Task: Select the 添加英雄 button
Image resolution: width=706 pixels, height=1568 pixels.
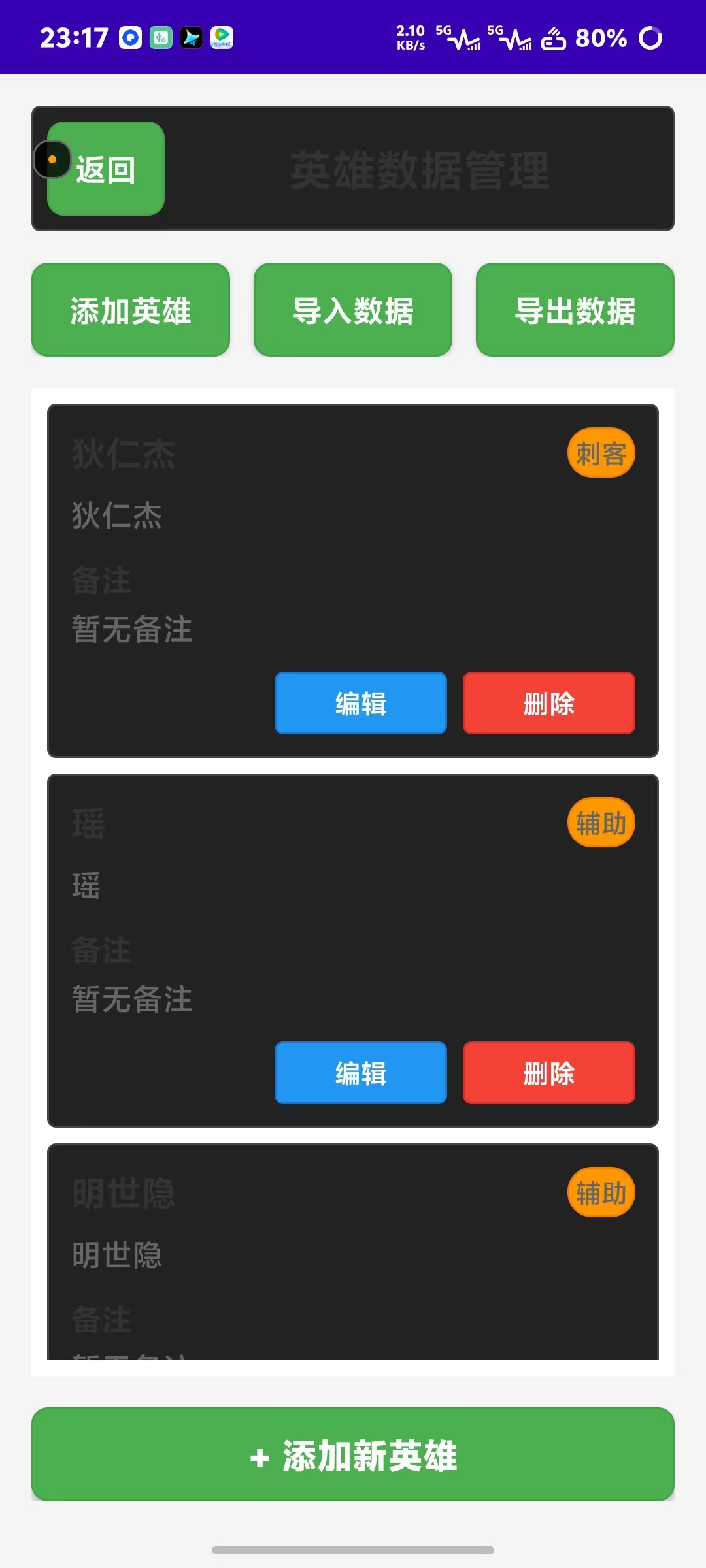Action: [131, 310]
